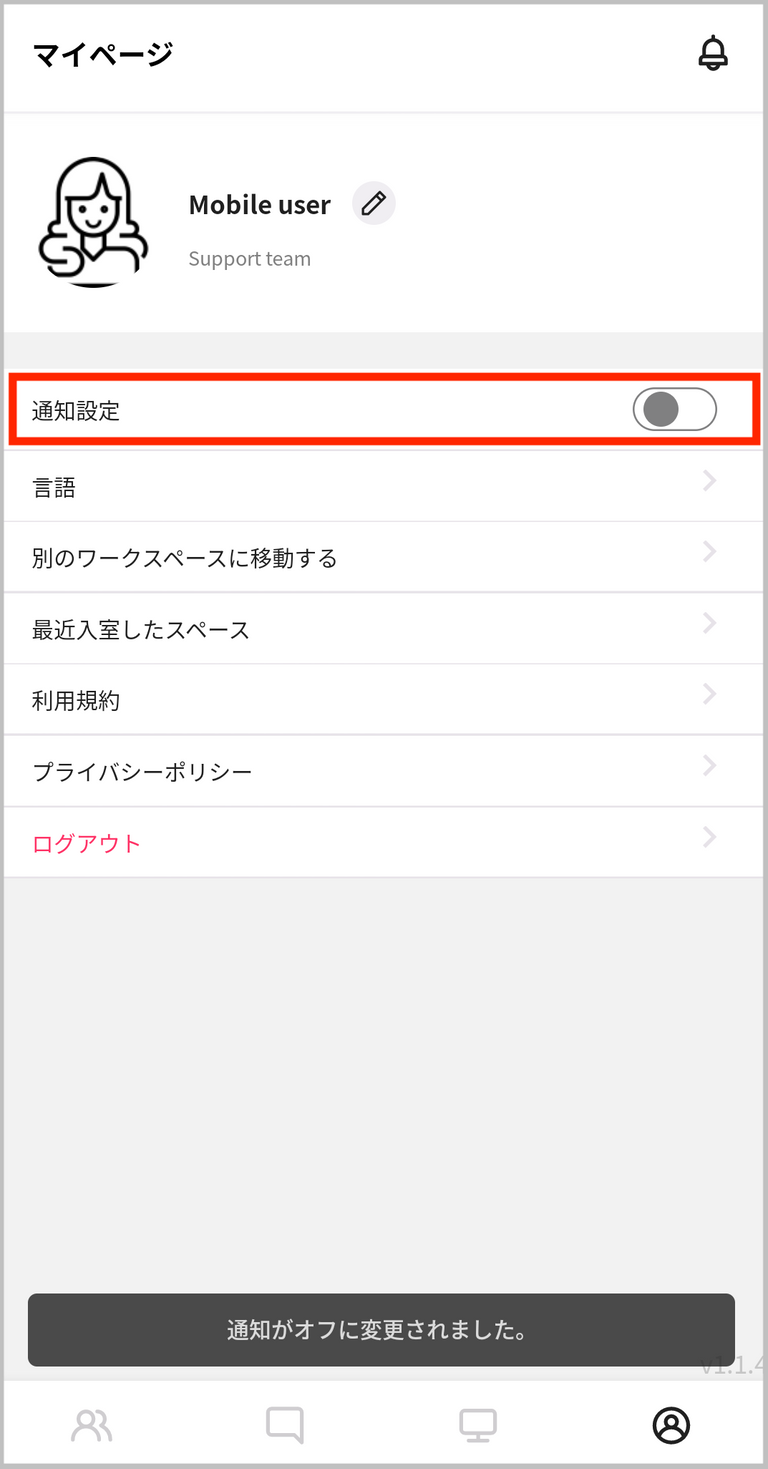Switch to the screen monitor tab
This screenshot has width=768, height=1469.
pos(478,1425)
